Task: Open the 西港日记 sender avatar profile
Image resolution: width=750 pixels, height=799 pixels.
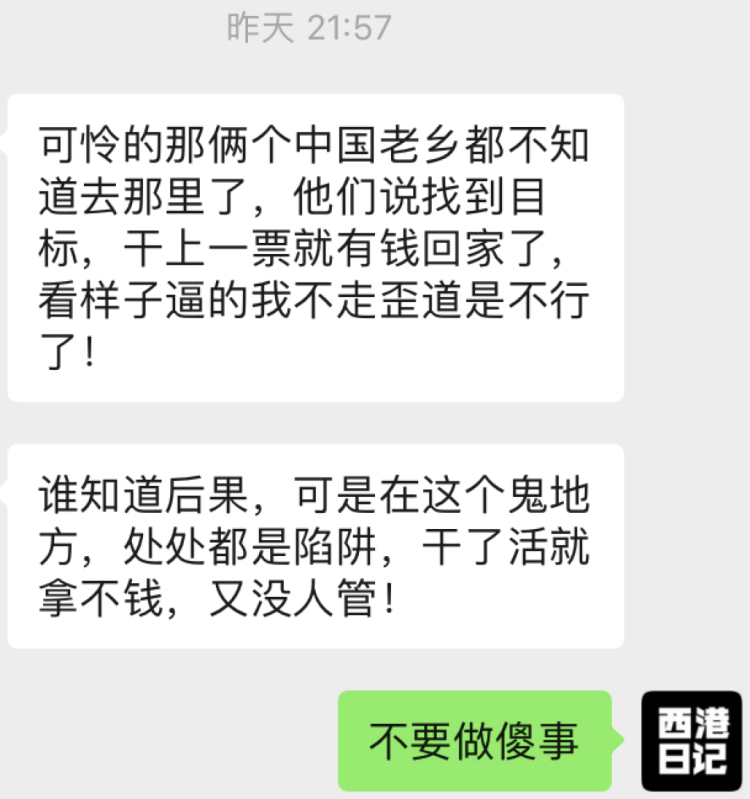Action: pos(692,741)
